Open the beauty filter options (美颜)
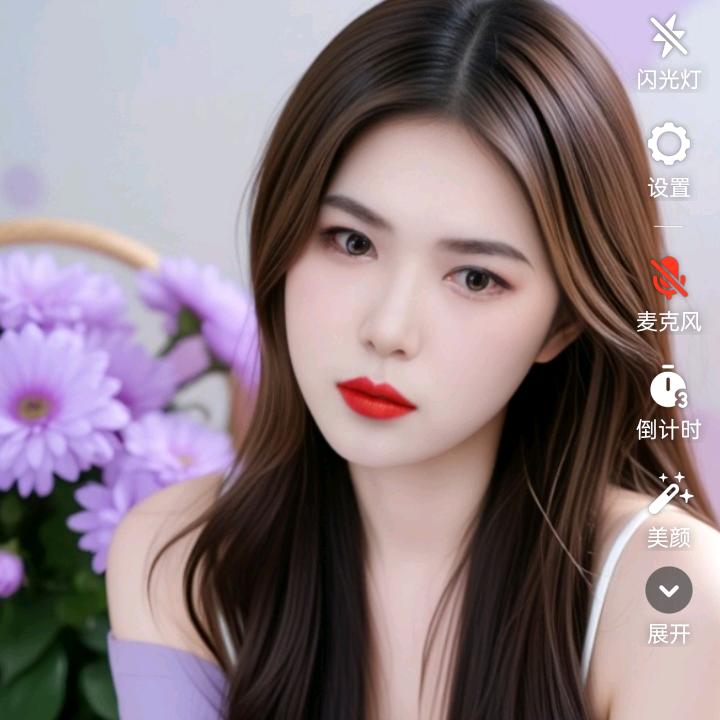This screenshot has width=720, height=720. click(x=669, y=494)
